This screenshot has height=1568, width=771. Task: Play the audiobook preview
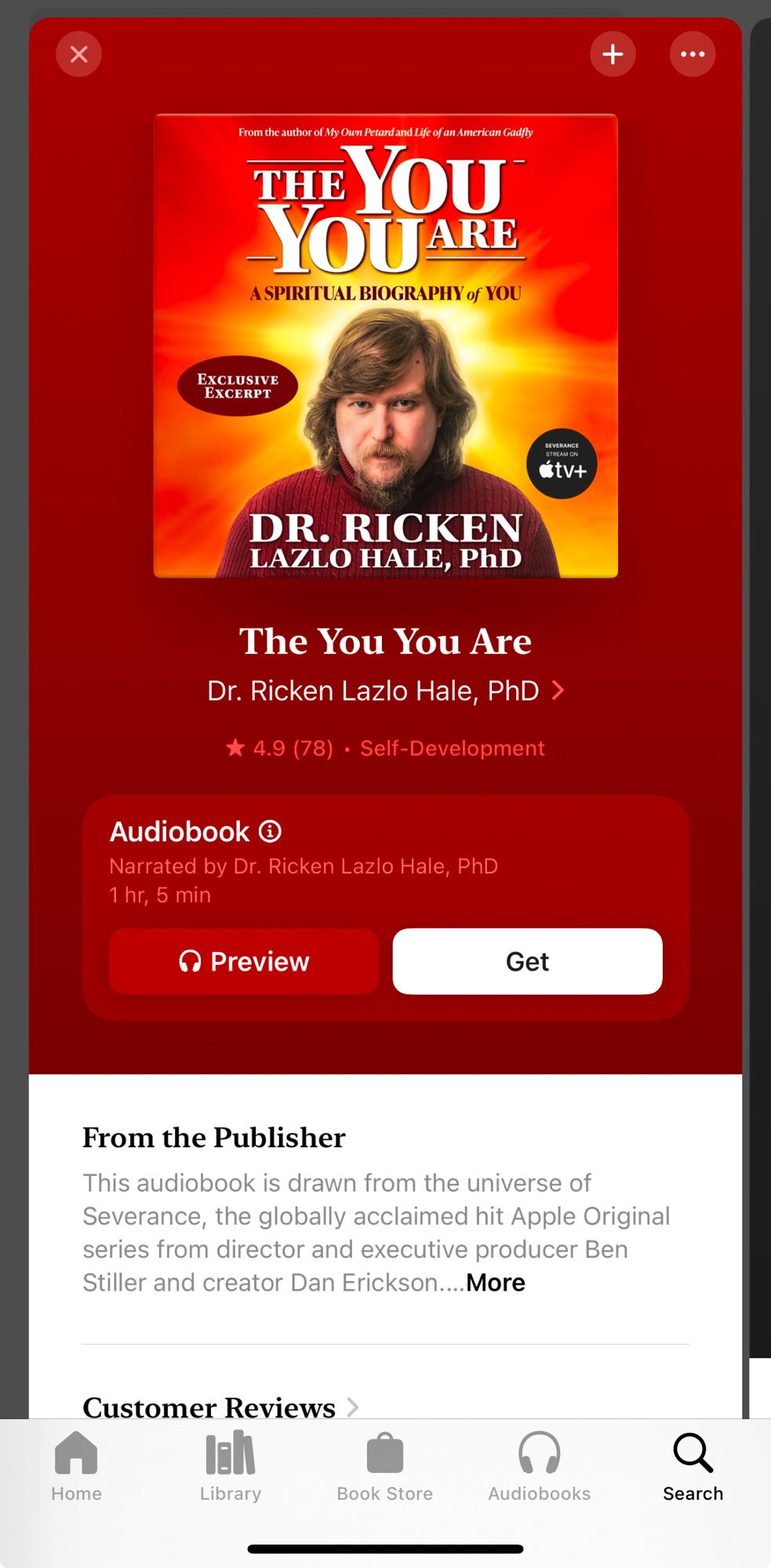[244, 961]
